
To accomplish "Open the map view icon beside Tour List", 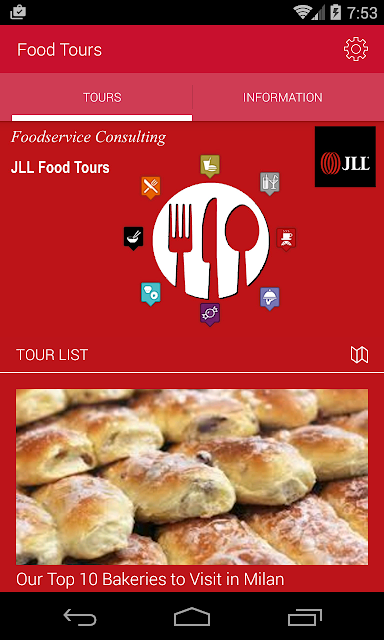I will [359, 355].
